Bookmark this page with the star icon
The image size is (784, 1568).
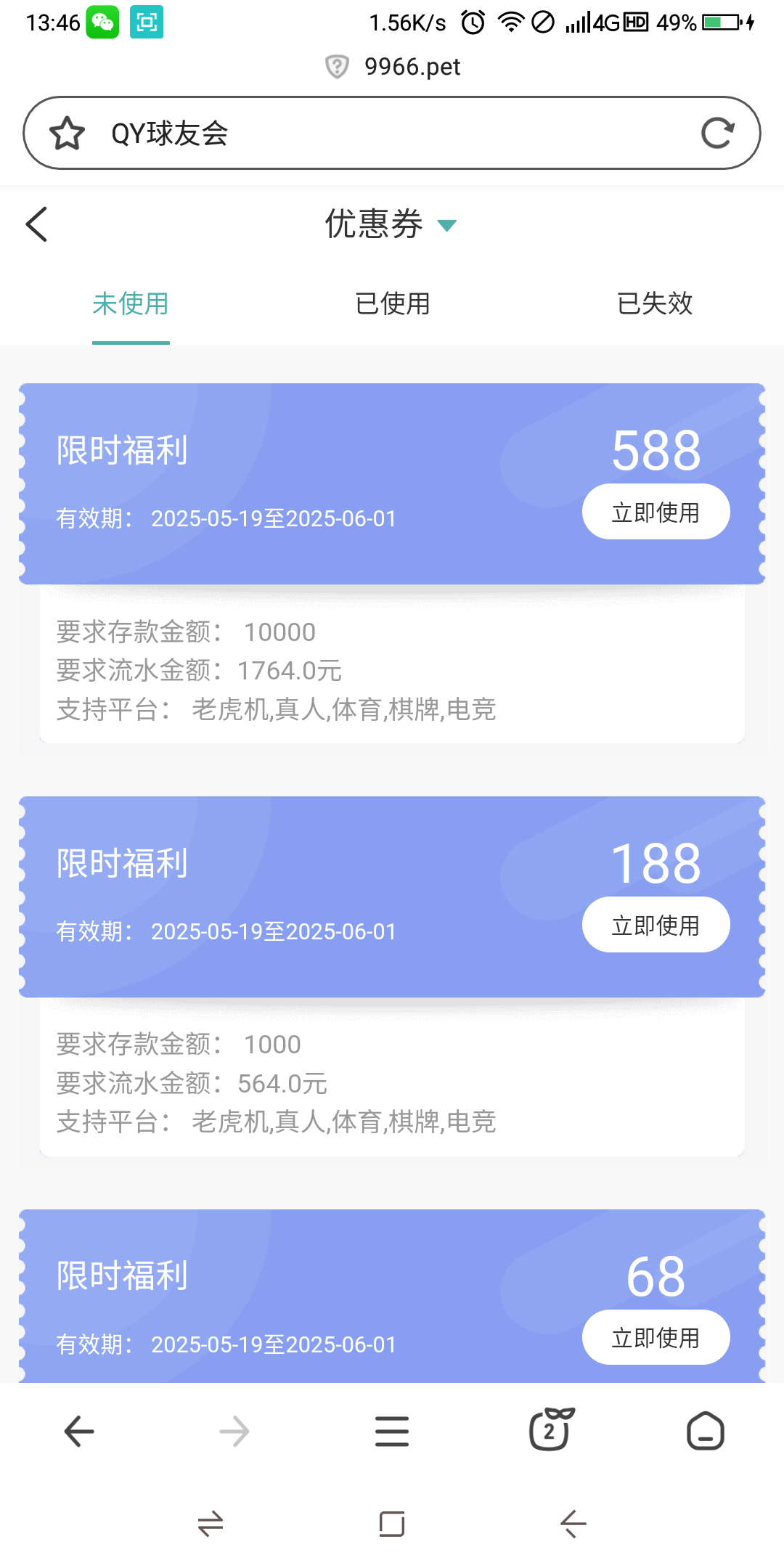coord(68,134)
